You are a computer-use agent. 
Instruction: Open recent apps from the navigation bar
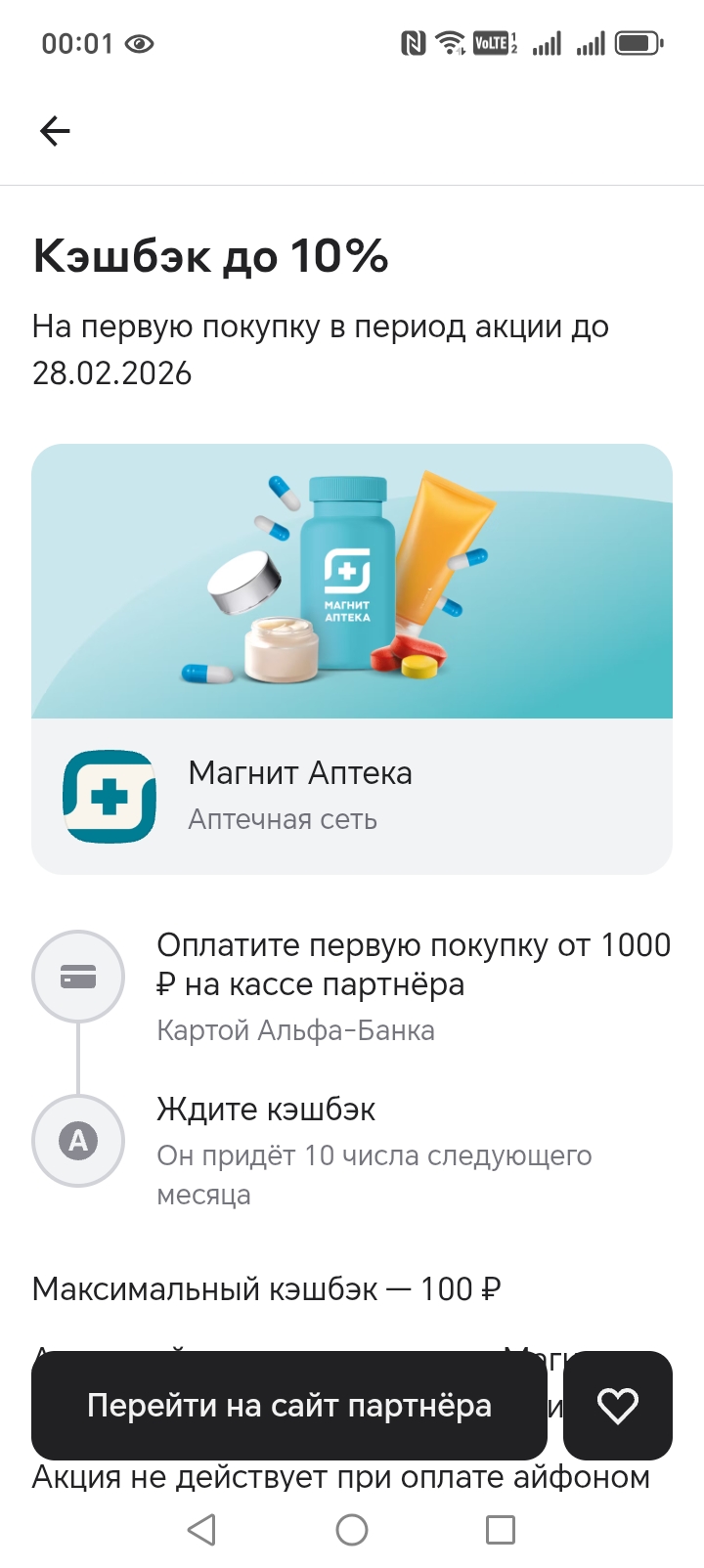(x=501, y=1530)
